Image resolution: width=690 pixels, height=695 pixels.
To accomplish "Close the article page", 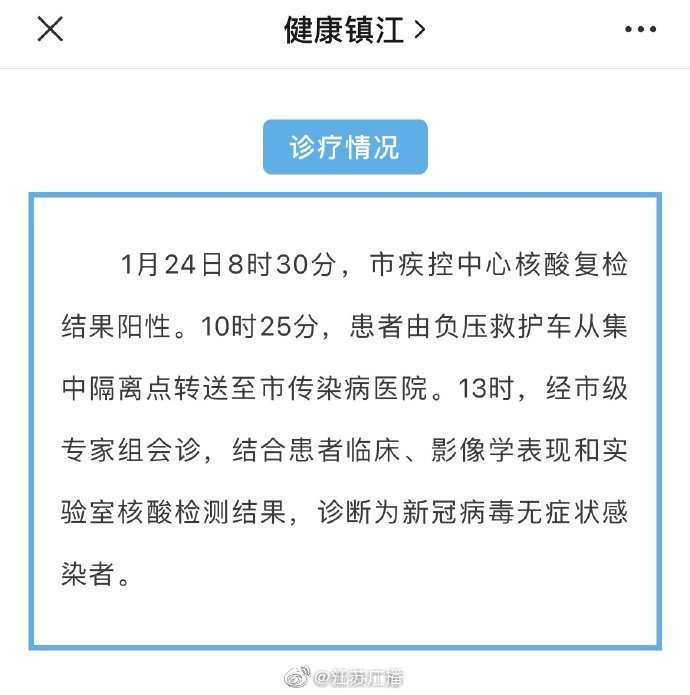I will click(x=50, y=30).
